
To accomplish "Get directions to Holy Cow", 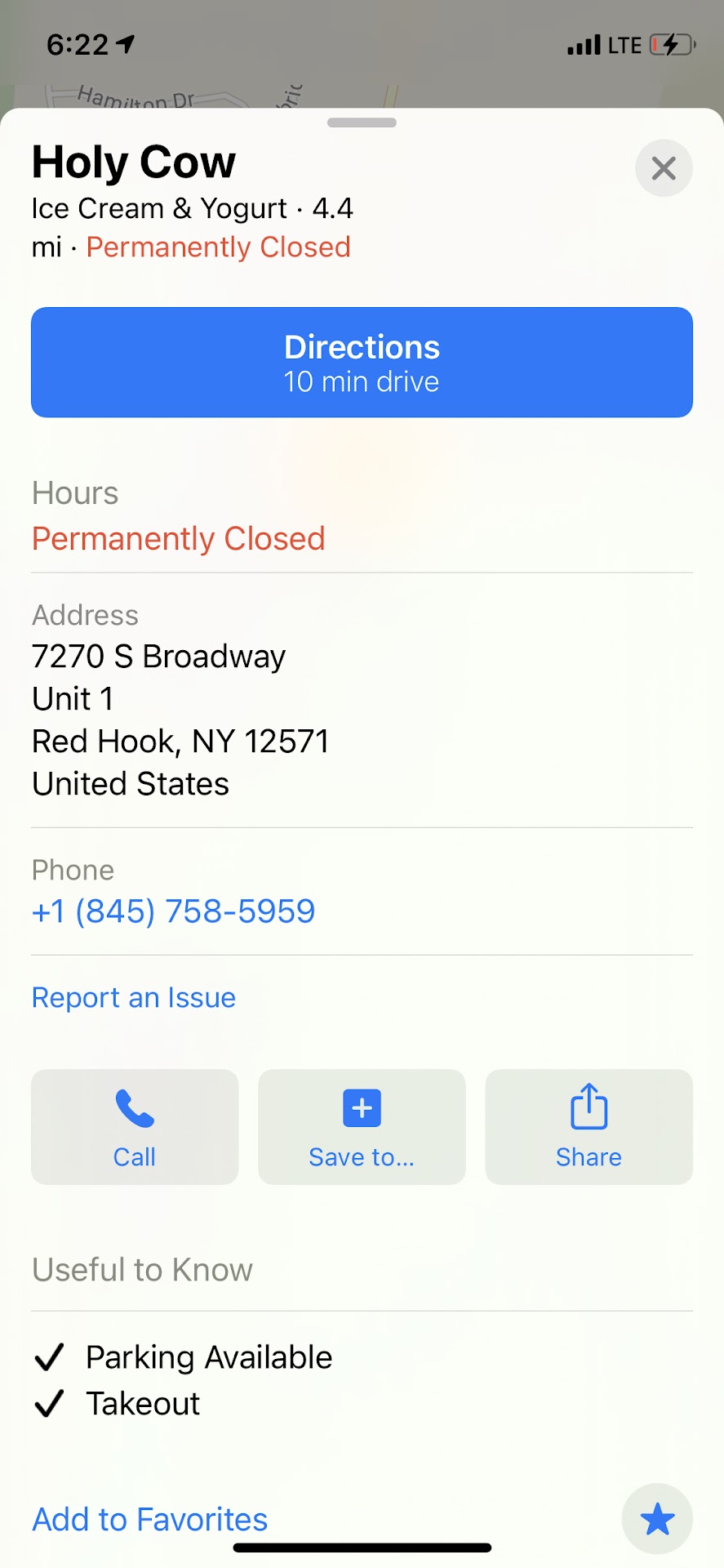I will click(362, 363).
